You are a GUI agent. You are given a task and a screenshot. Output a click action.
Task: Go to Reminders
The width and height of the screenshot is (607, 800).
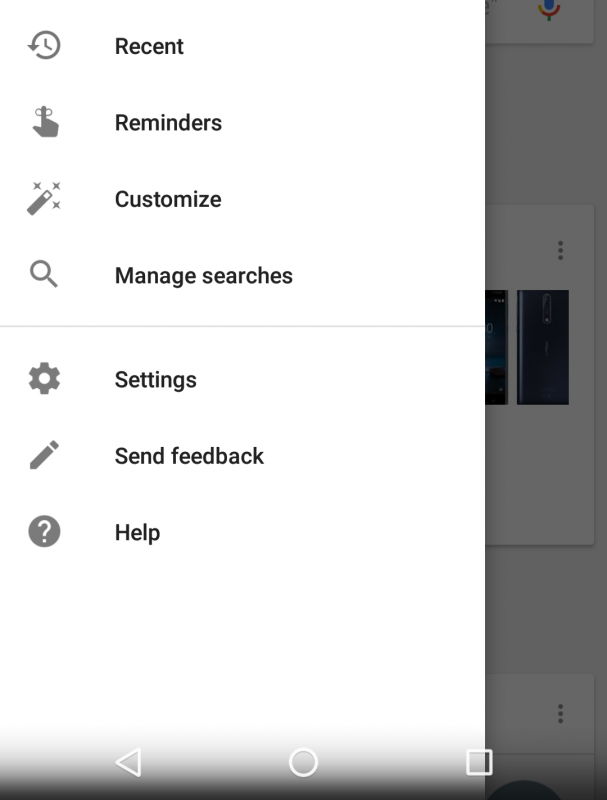[168, 123]
